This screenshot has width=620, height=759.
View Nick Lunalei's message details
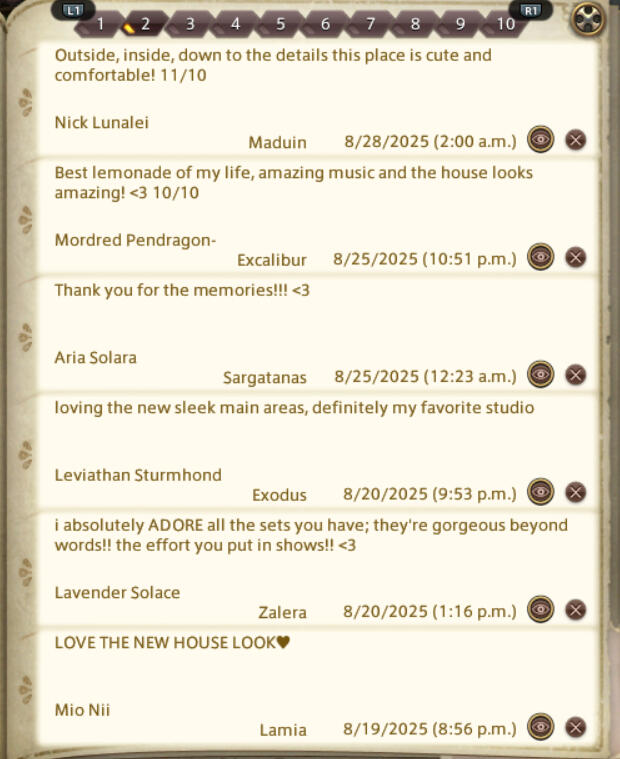541,140
